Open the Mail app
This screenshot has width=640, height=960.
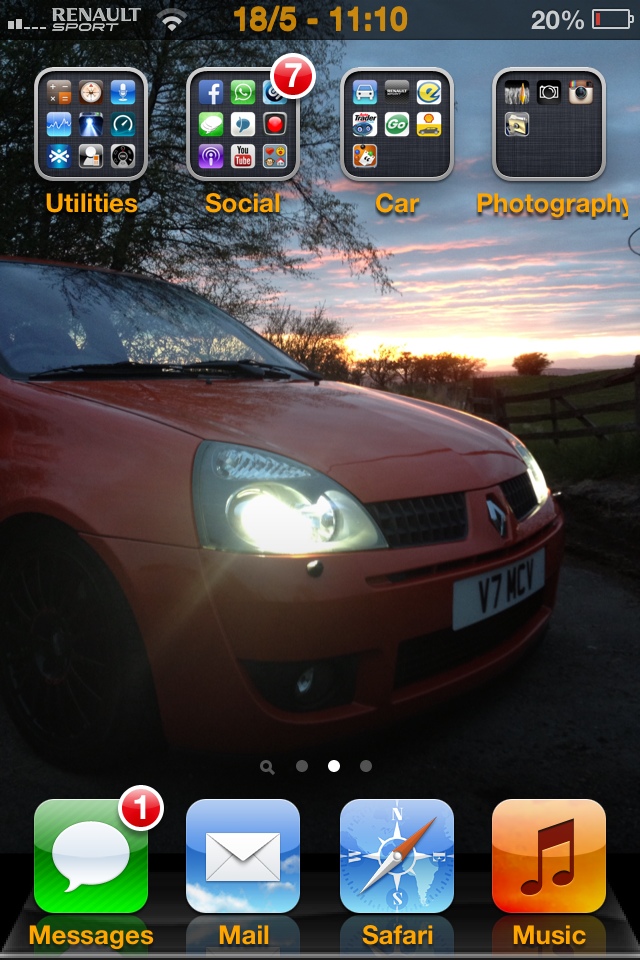(x=243, y=856)
